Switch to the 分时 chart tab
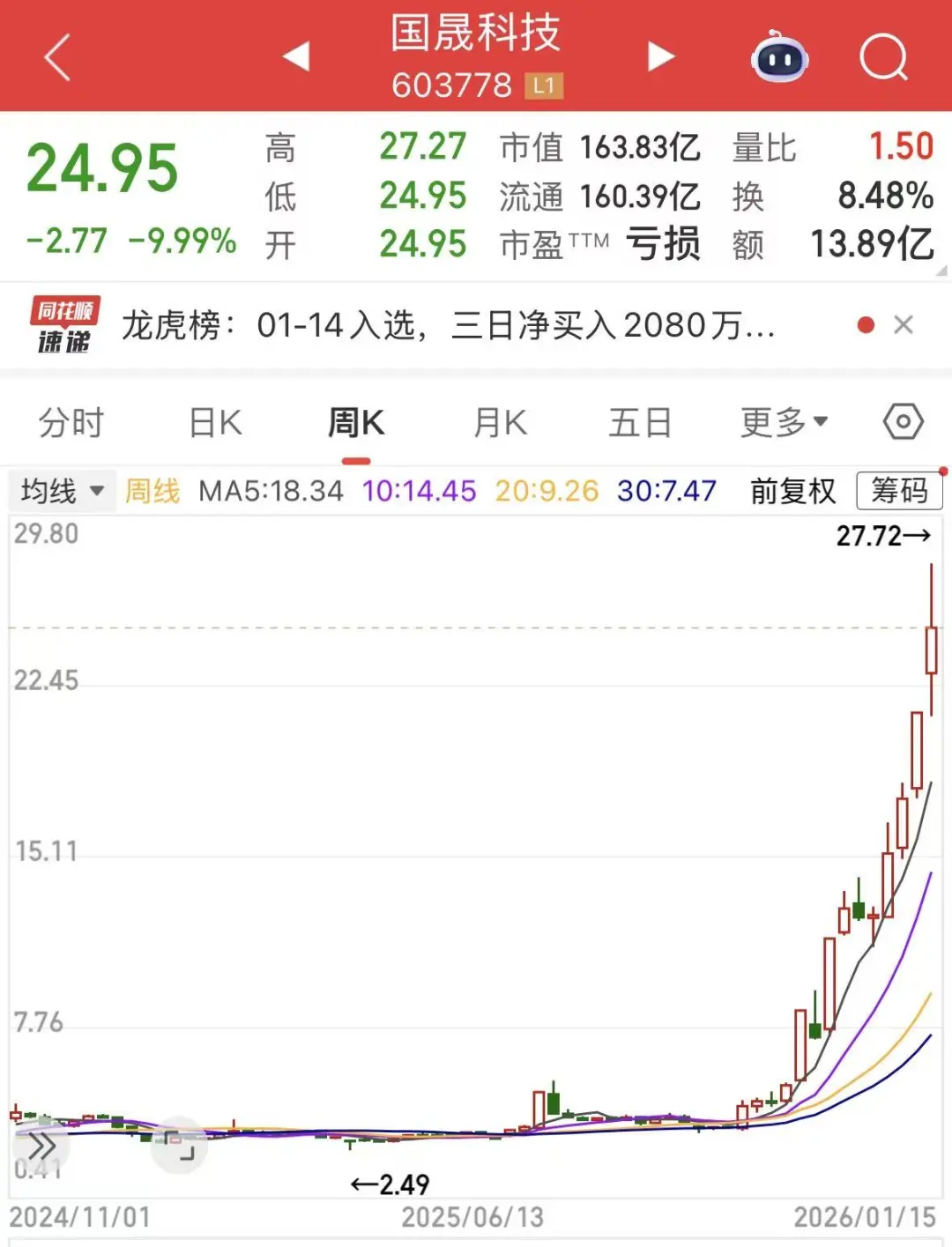 coord(71,423)
